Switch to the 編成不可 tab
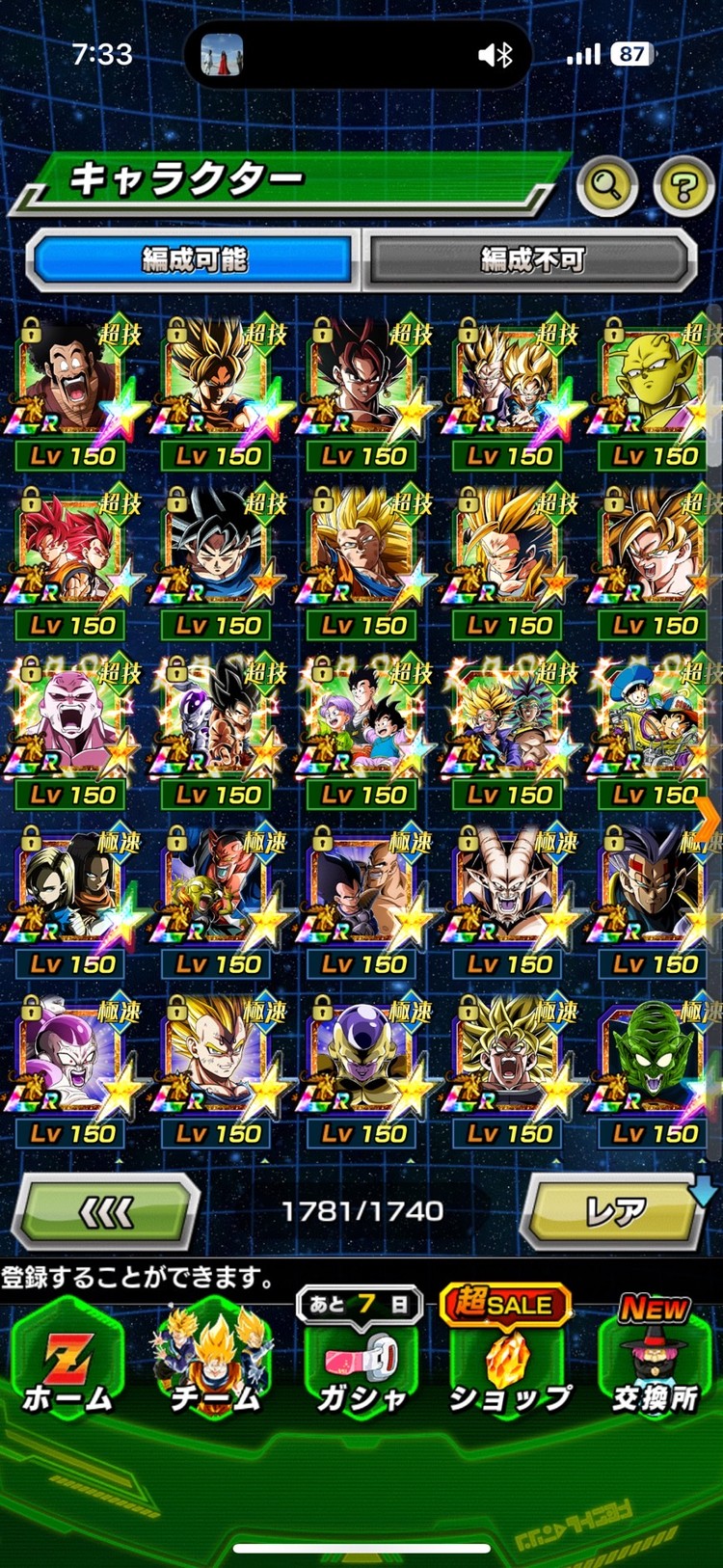 point(531,259)
